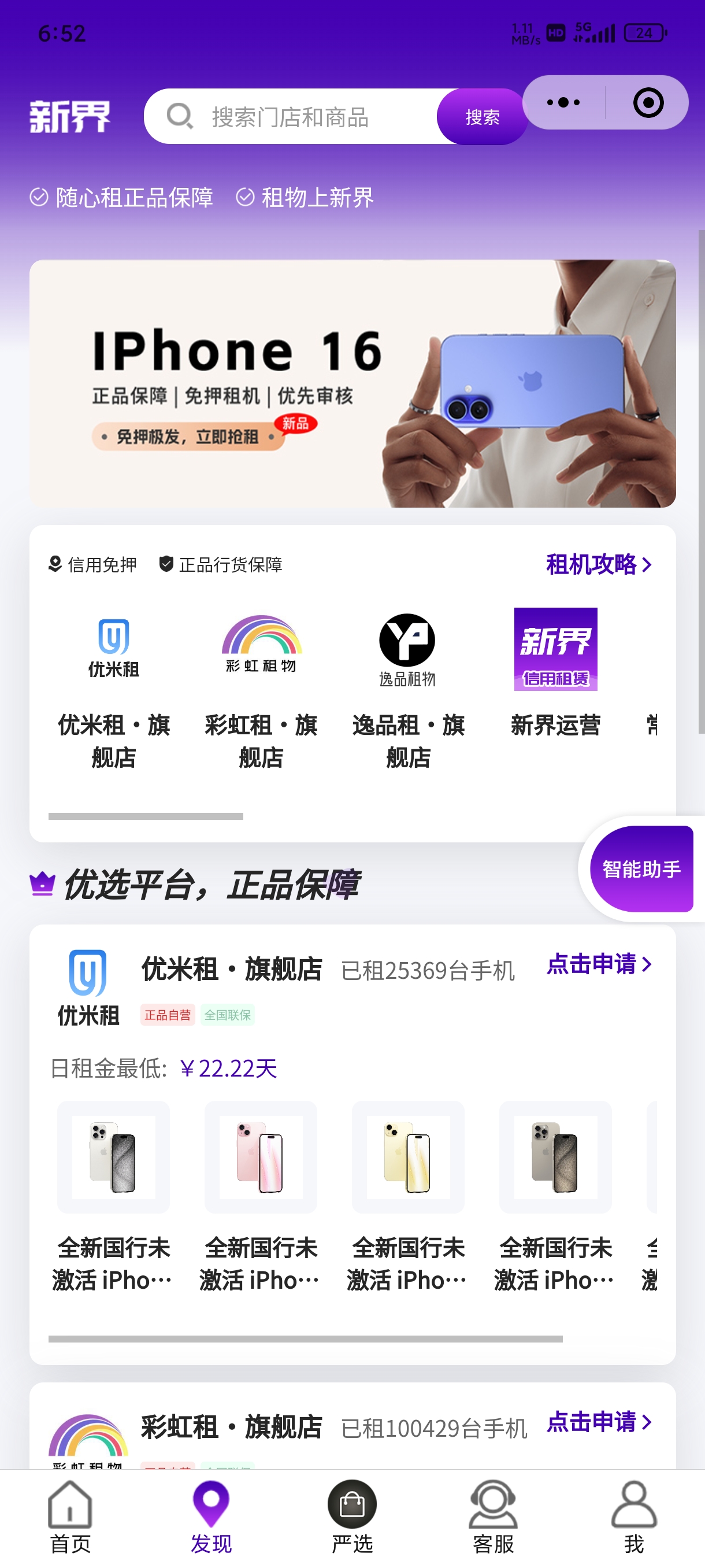Tap the search box for stores and products
705x1568 pixels.
(291, 116)
